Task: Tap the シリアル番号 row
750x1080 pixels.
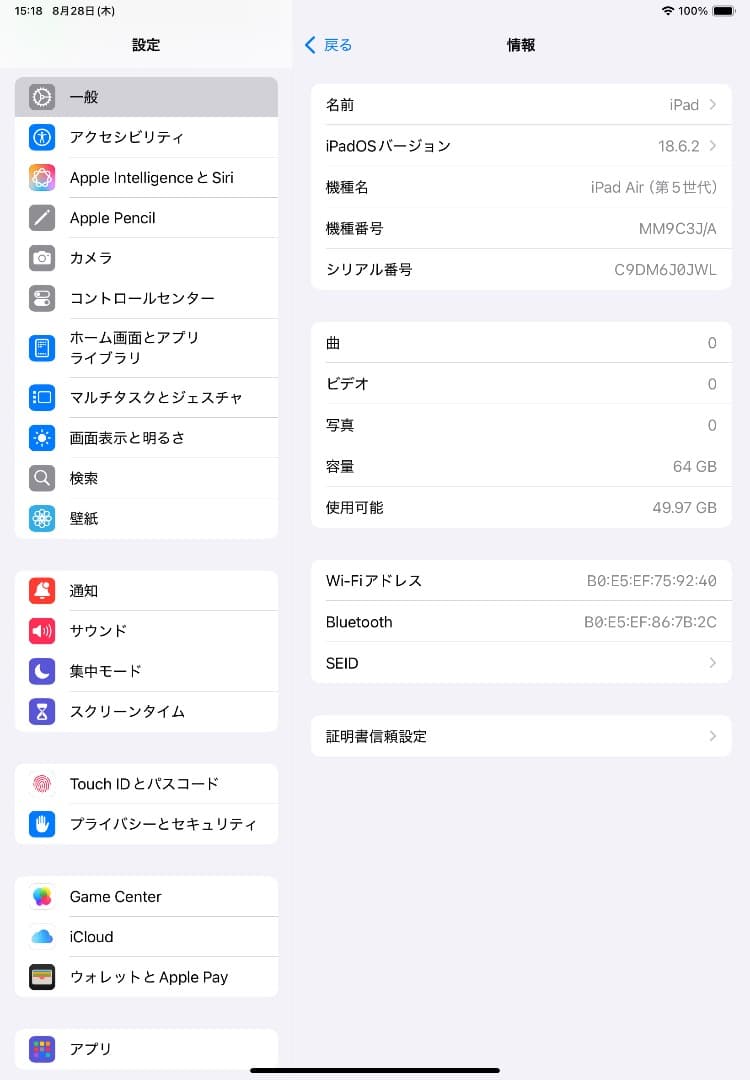Action: point(520,269)
